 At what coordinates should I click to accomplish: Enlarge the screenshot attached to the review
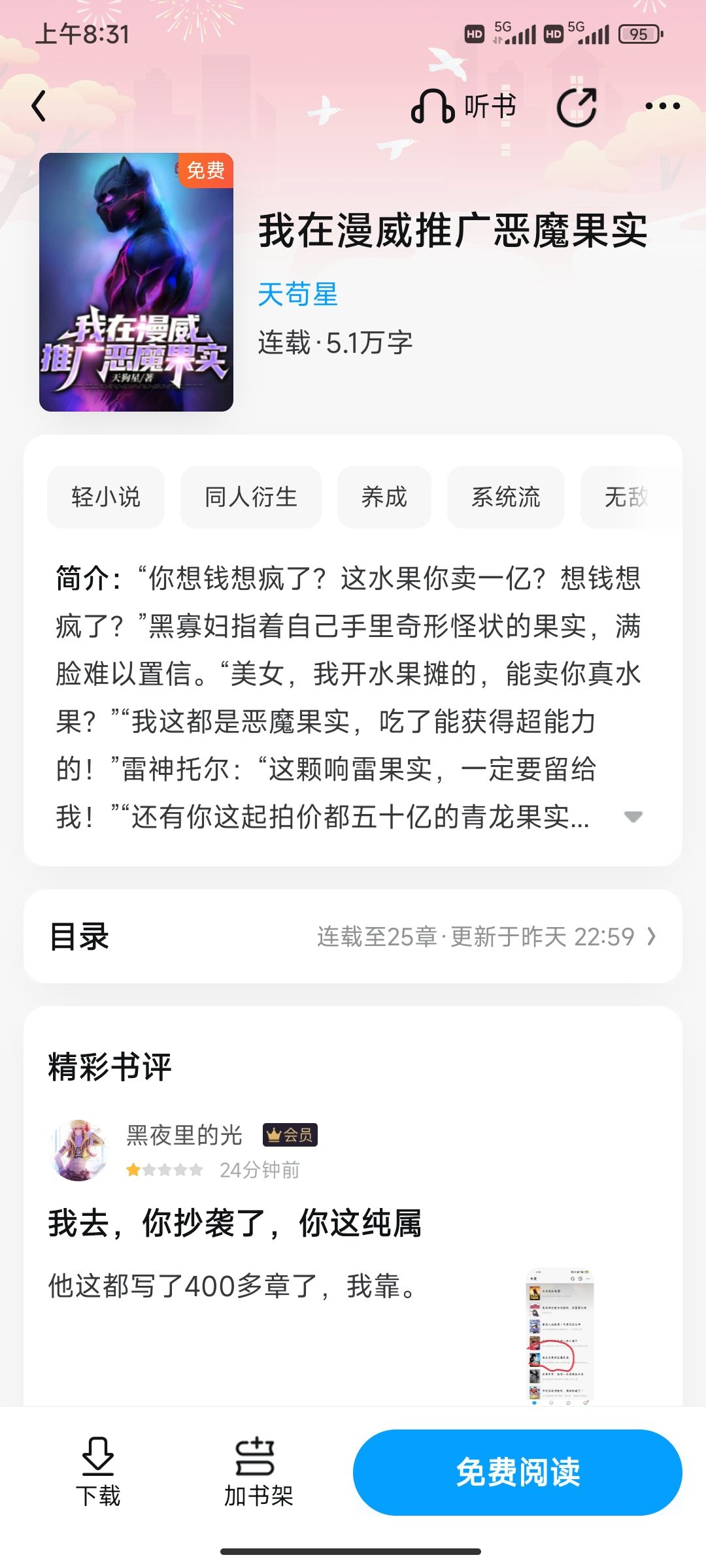tap(560, 1336)
